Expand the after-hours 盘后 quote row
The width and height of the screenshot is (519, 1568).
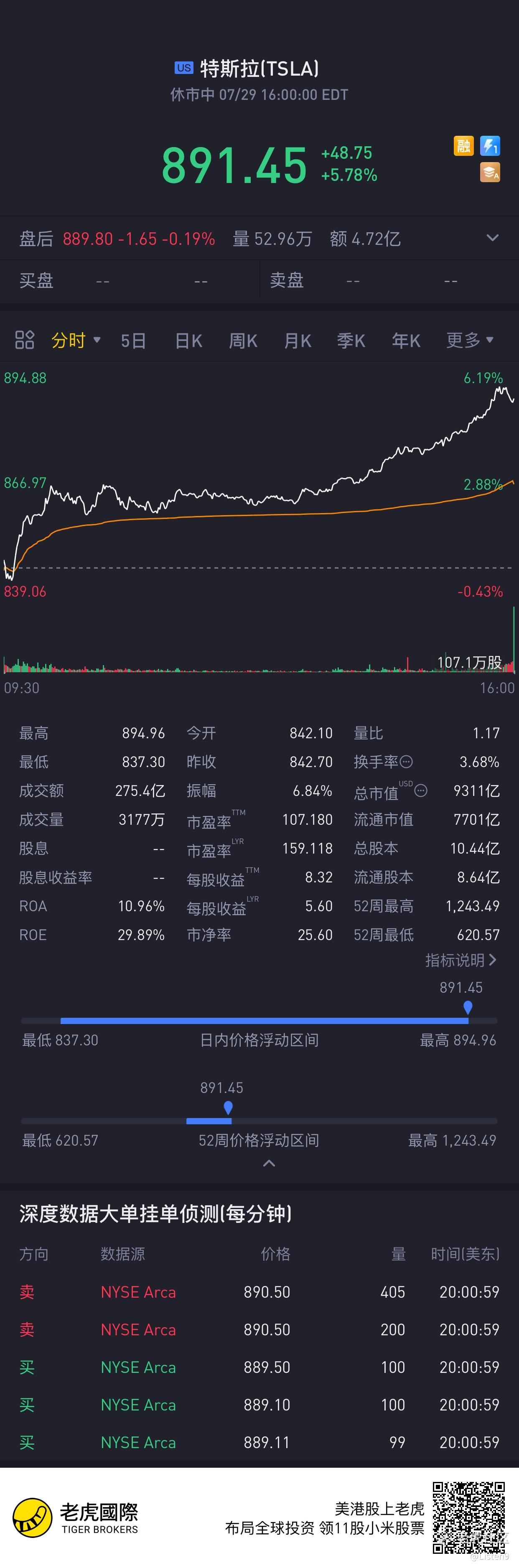point(492,238)
